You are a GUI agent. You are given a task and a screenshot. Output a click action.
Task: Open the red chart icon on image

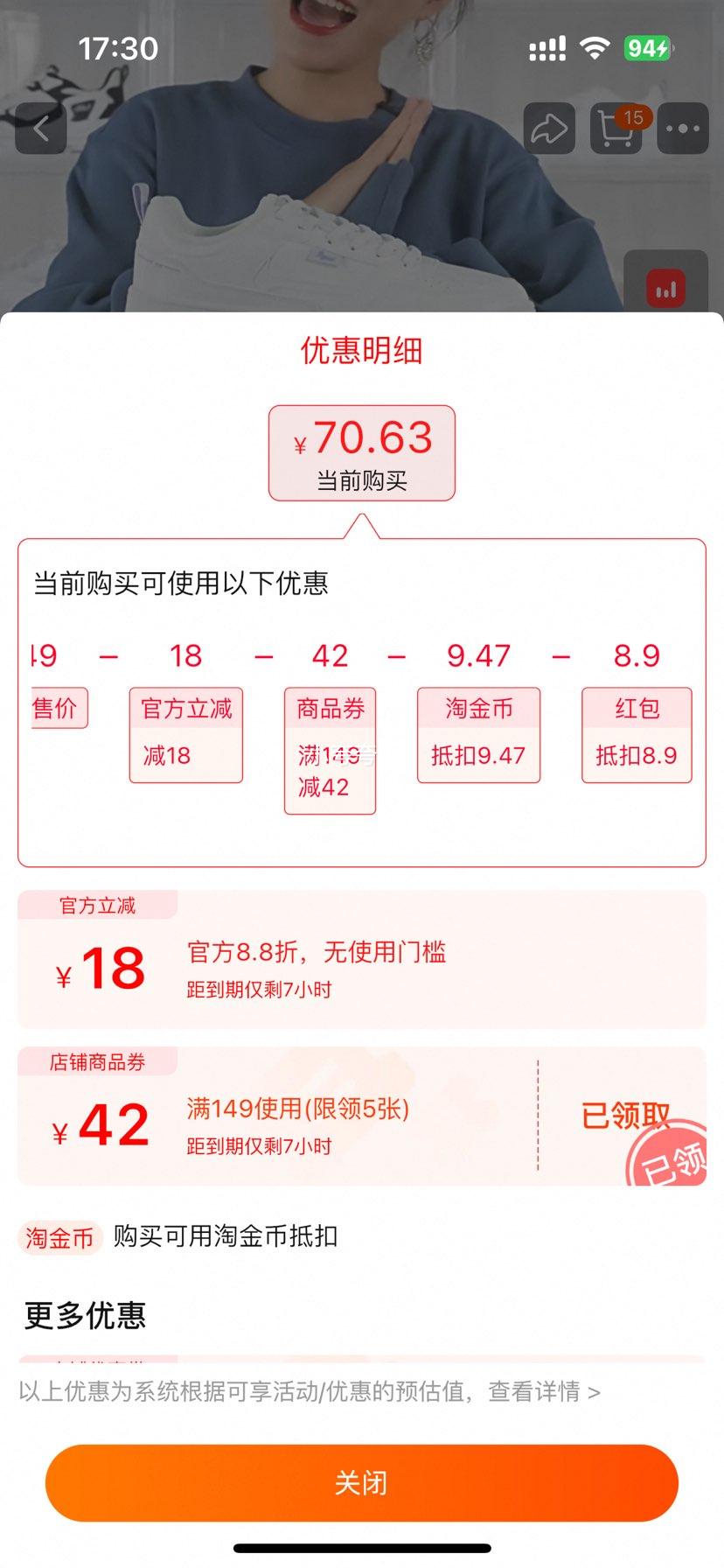(665, 288)
